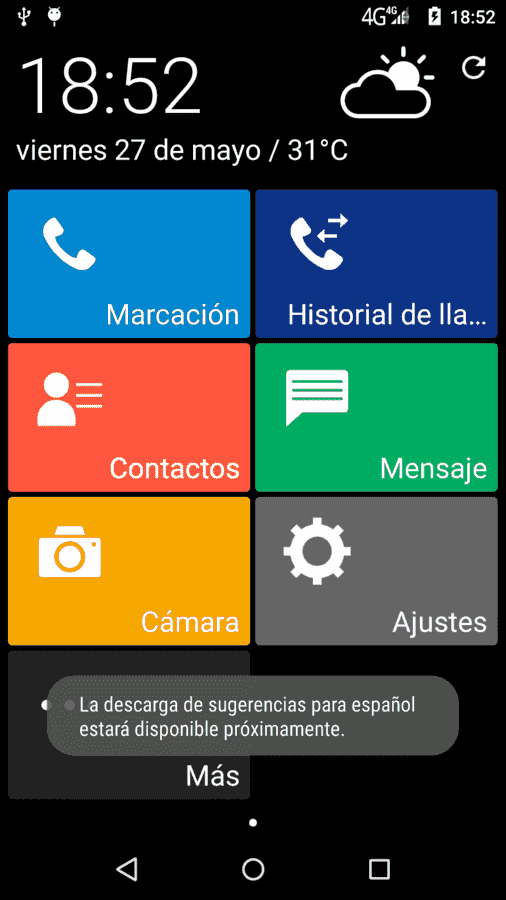506x900 pixels.
Task: Open the Marcación dialer tile
Action: coord(129,263)
